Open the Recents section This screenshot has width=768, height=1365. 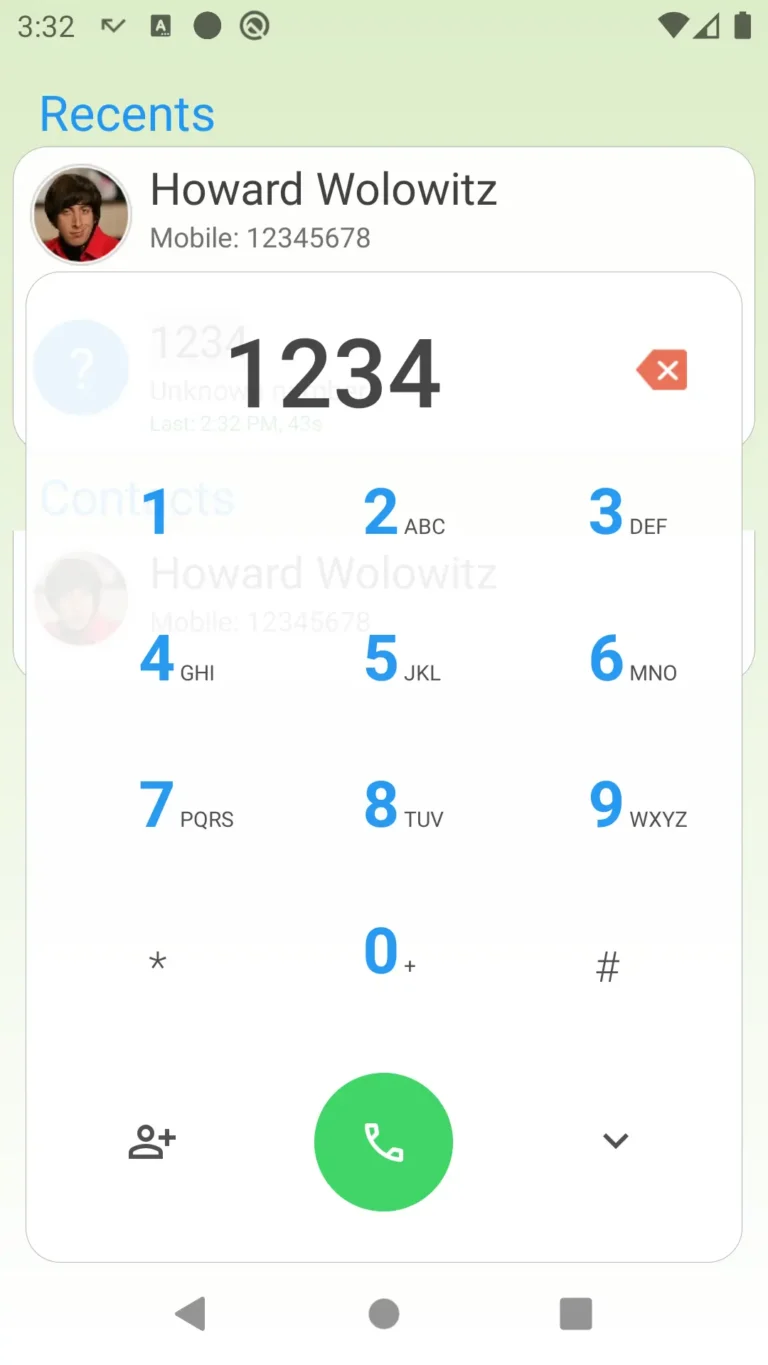pos(127,114)
